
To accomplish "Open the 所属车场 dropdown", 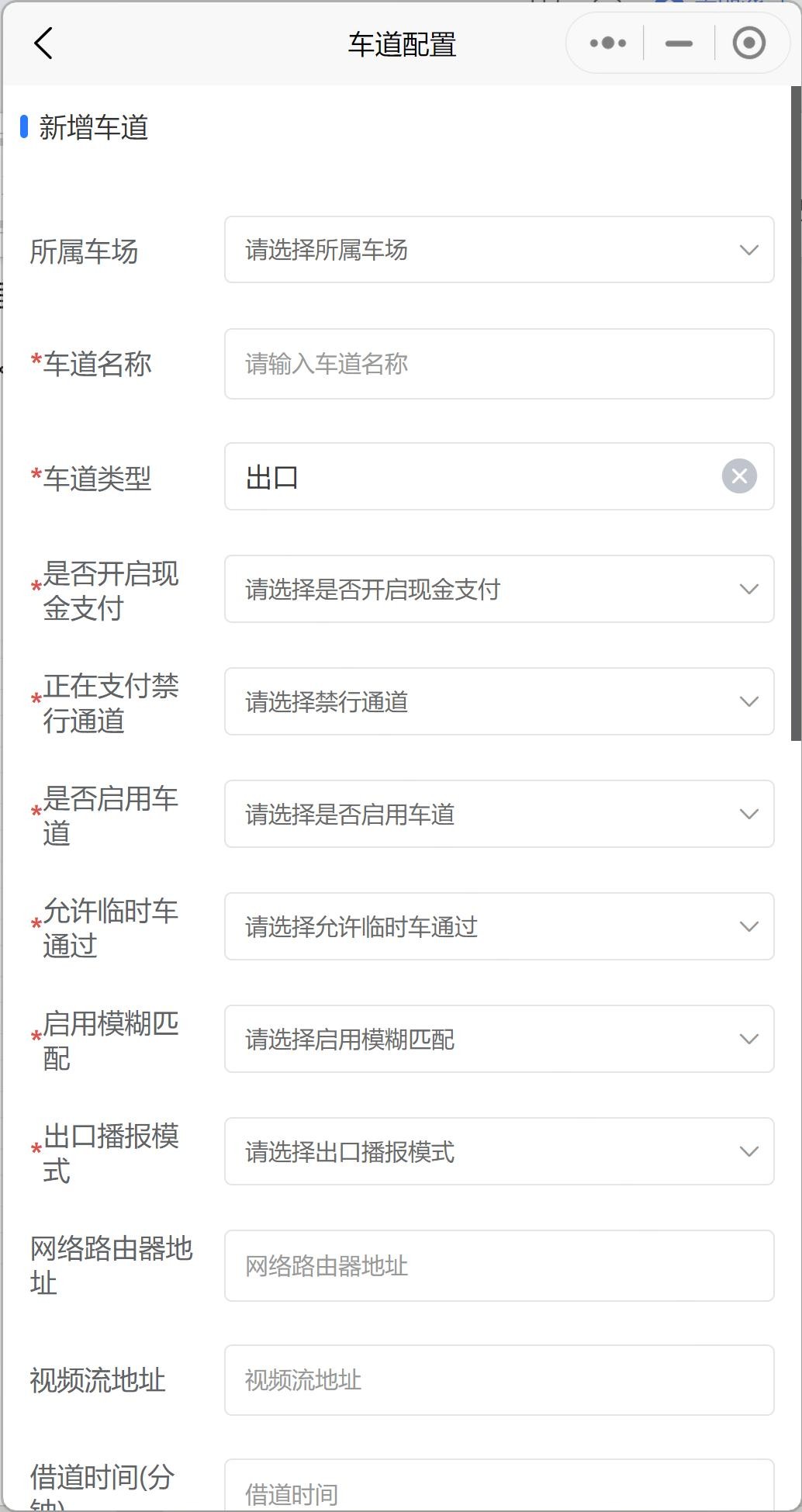I will tap(500, 250).
